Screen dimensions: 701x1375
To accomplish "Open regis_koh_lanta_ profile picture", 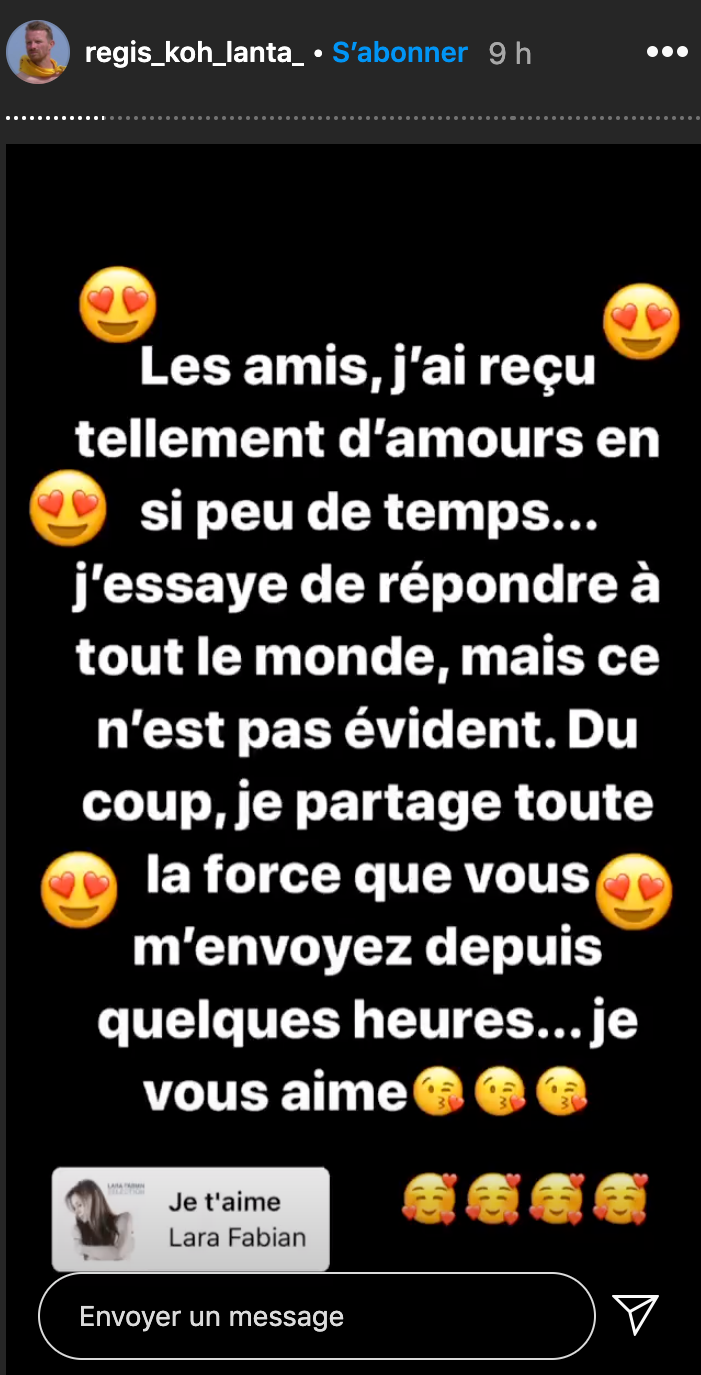I will tap(38, 52).
